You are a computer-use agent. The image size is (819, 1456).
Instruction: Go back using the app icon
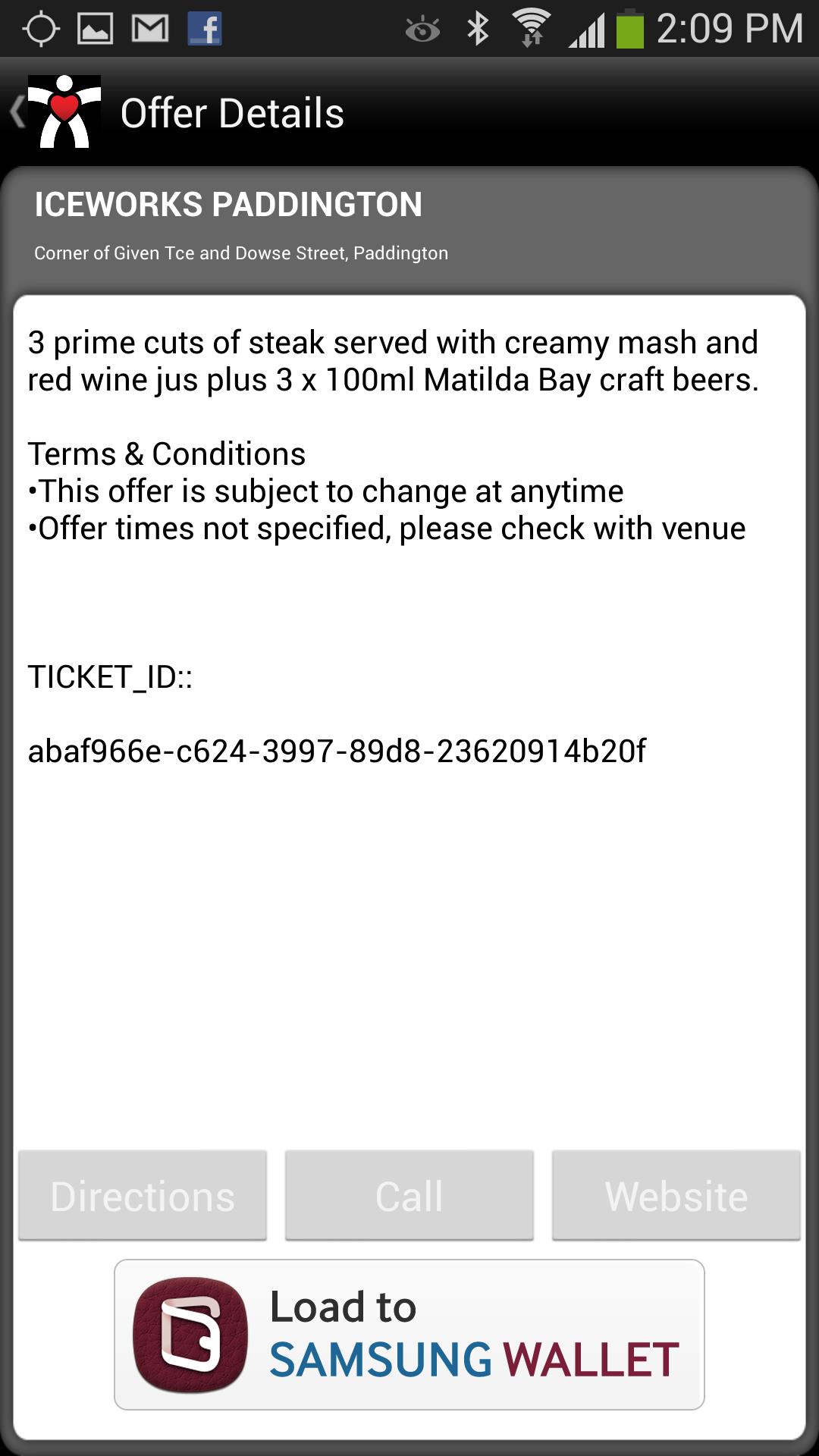click(x=57, y=112)
